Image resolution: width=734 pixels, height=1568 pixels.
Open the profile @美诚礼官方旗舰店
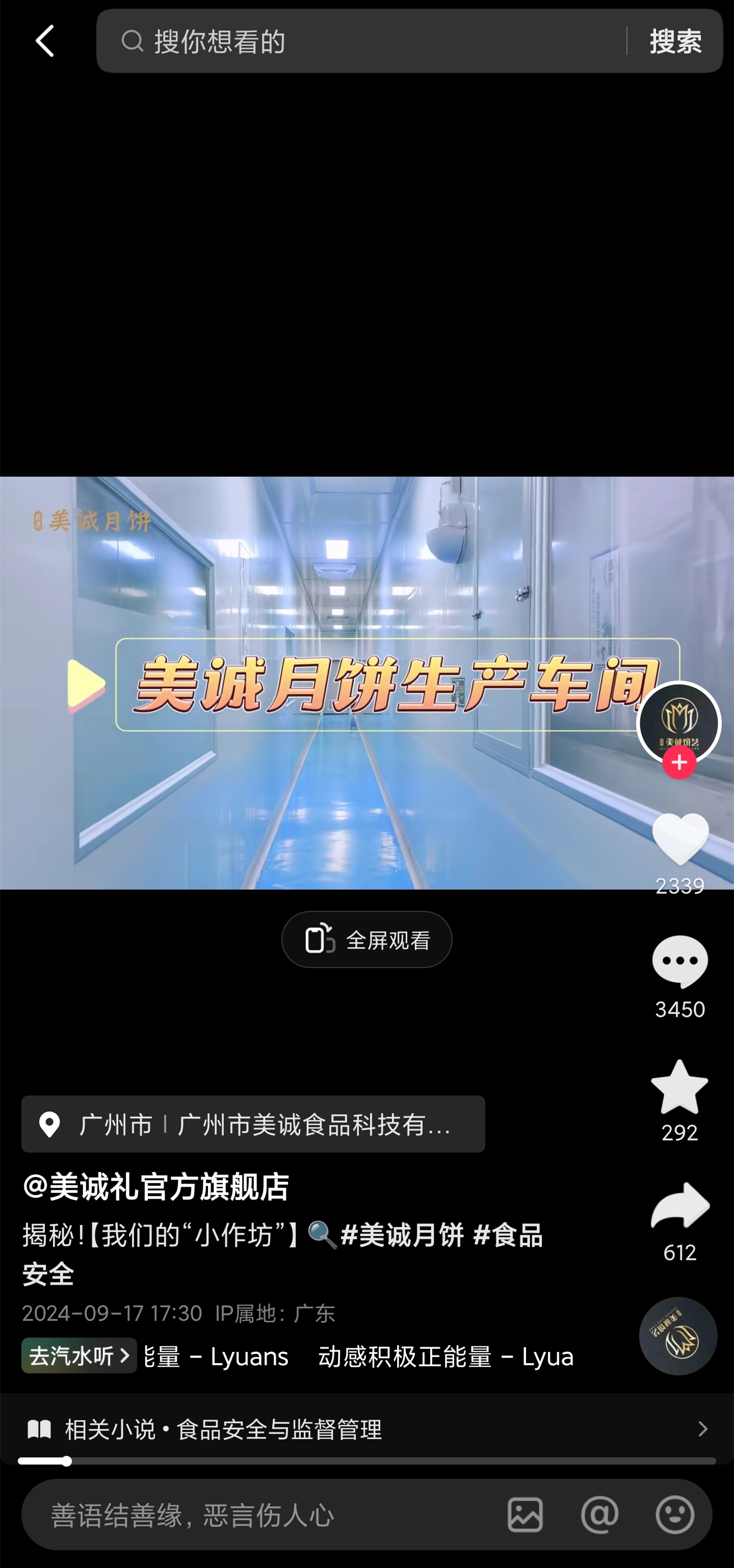156,1186
